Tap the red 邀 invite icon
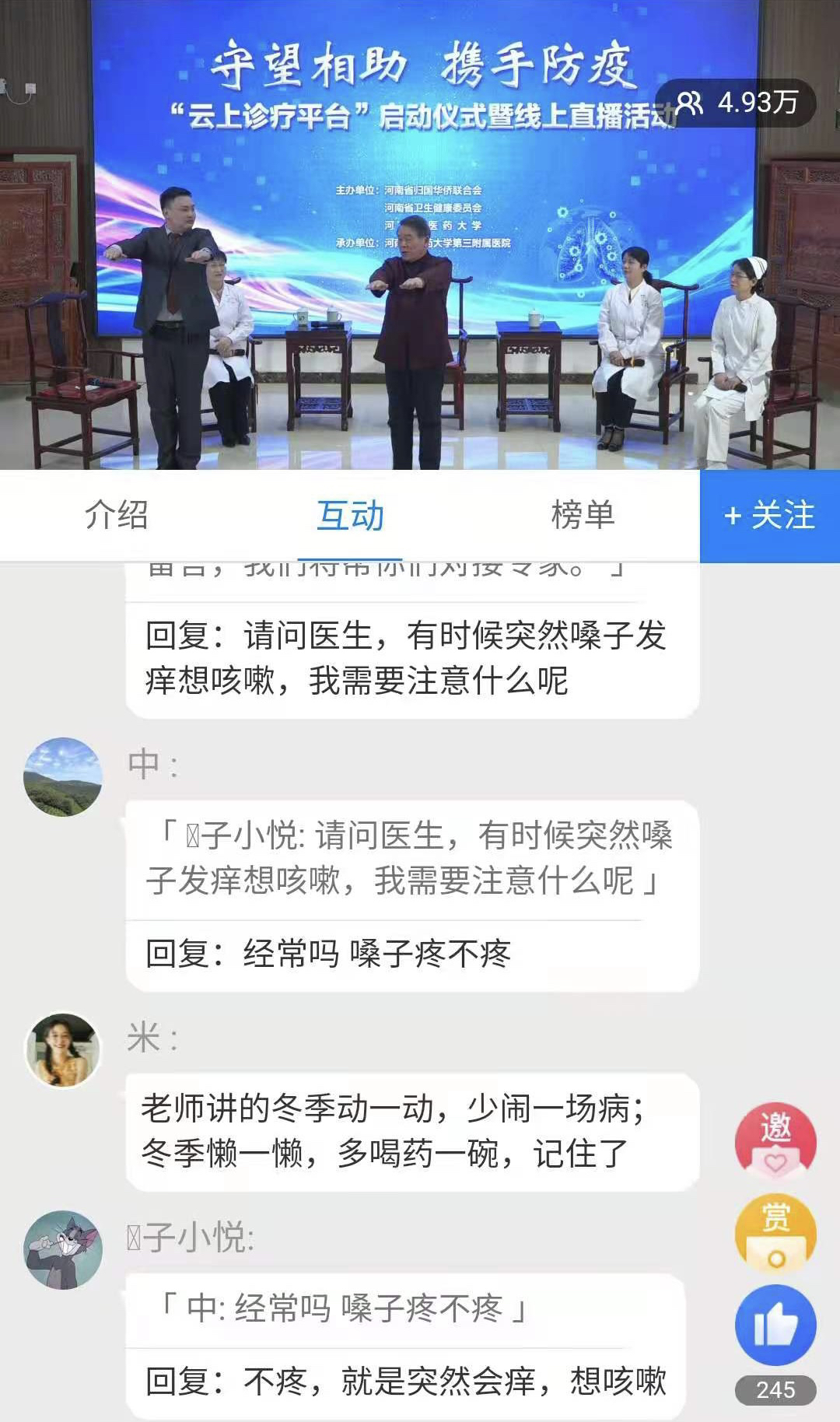This screenshot has height=1422, width=840. pyautogui.click(x=775, y=1141)
